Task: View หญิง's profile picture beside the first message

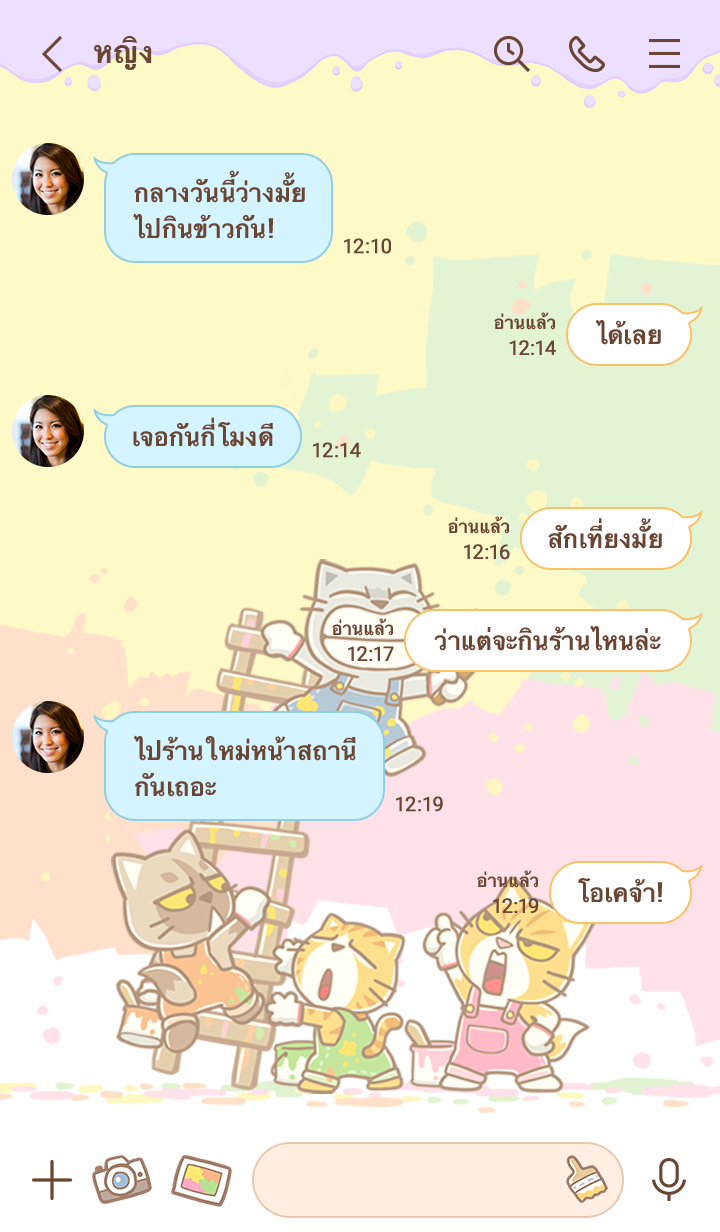Action: (48, 179)
